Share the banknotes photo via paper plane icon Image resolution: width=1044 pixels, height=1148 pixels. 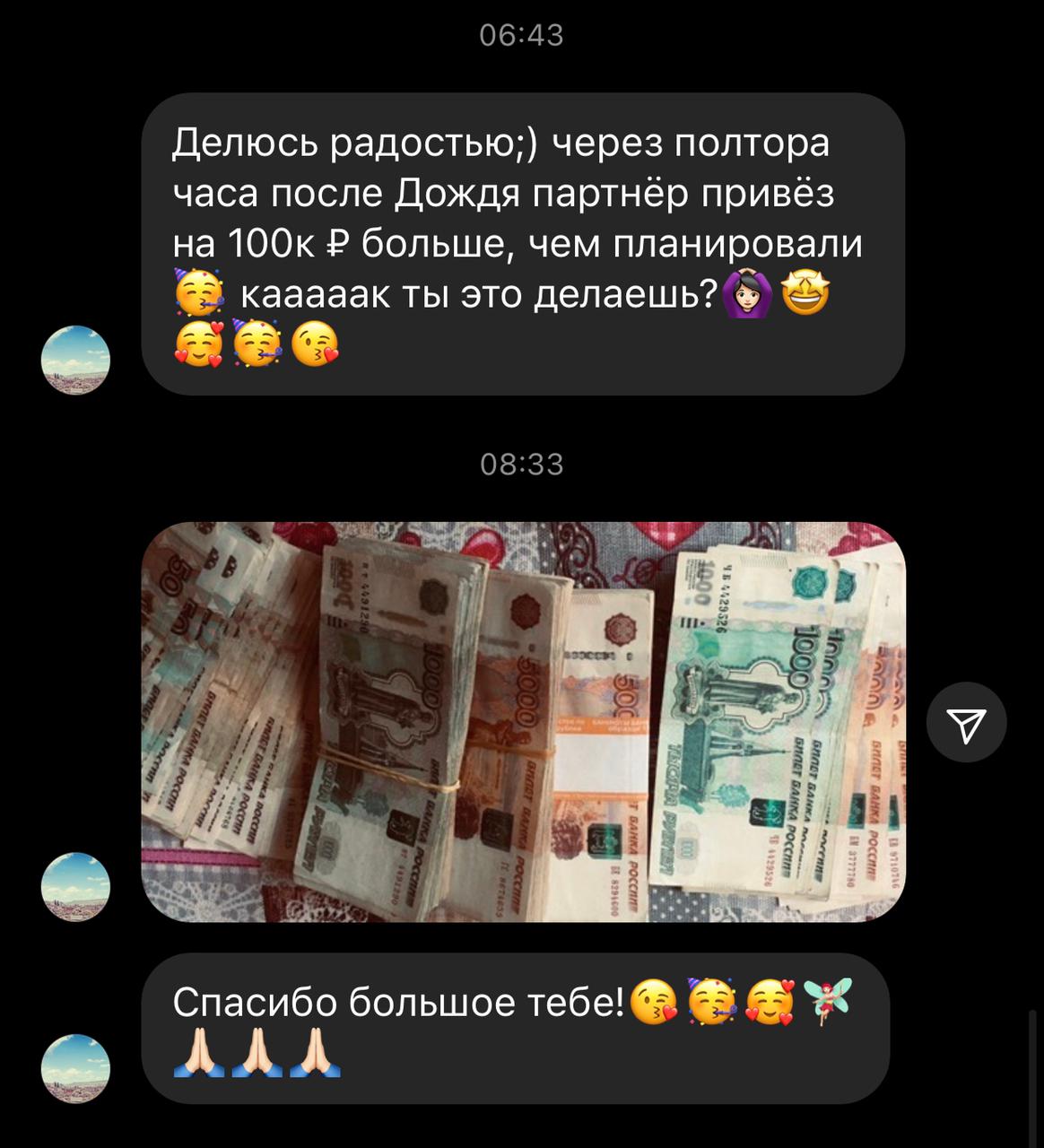(x=966, y=722)
